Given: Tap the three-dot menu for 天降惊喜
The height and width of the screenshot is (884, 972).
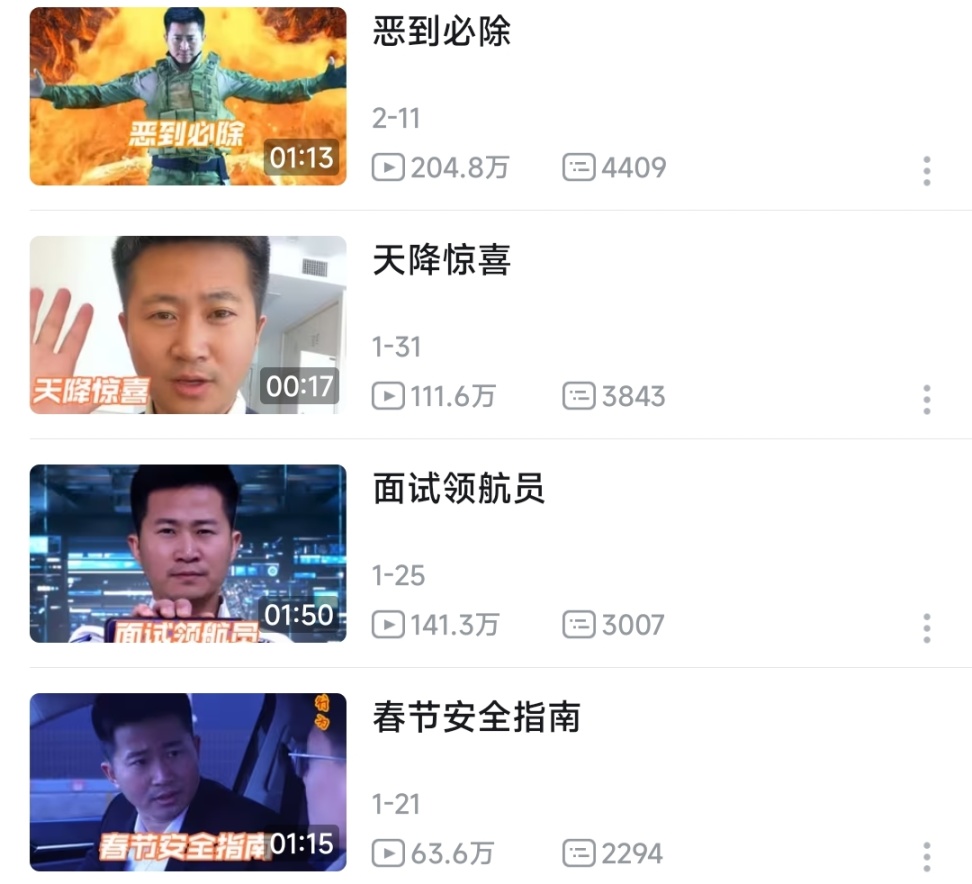Looking at the screenshot, I should (927, 400).
